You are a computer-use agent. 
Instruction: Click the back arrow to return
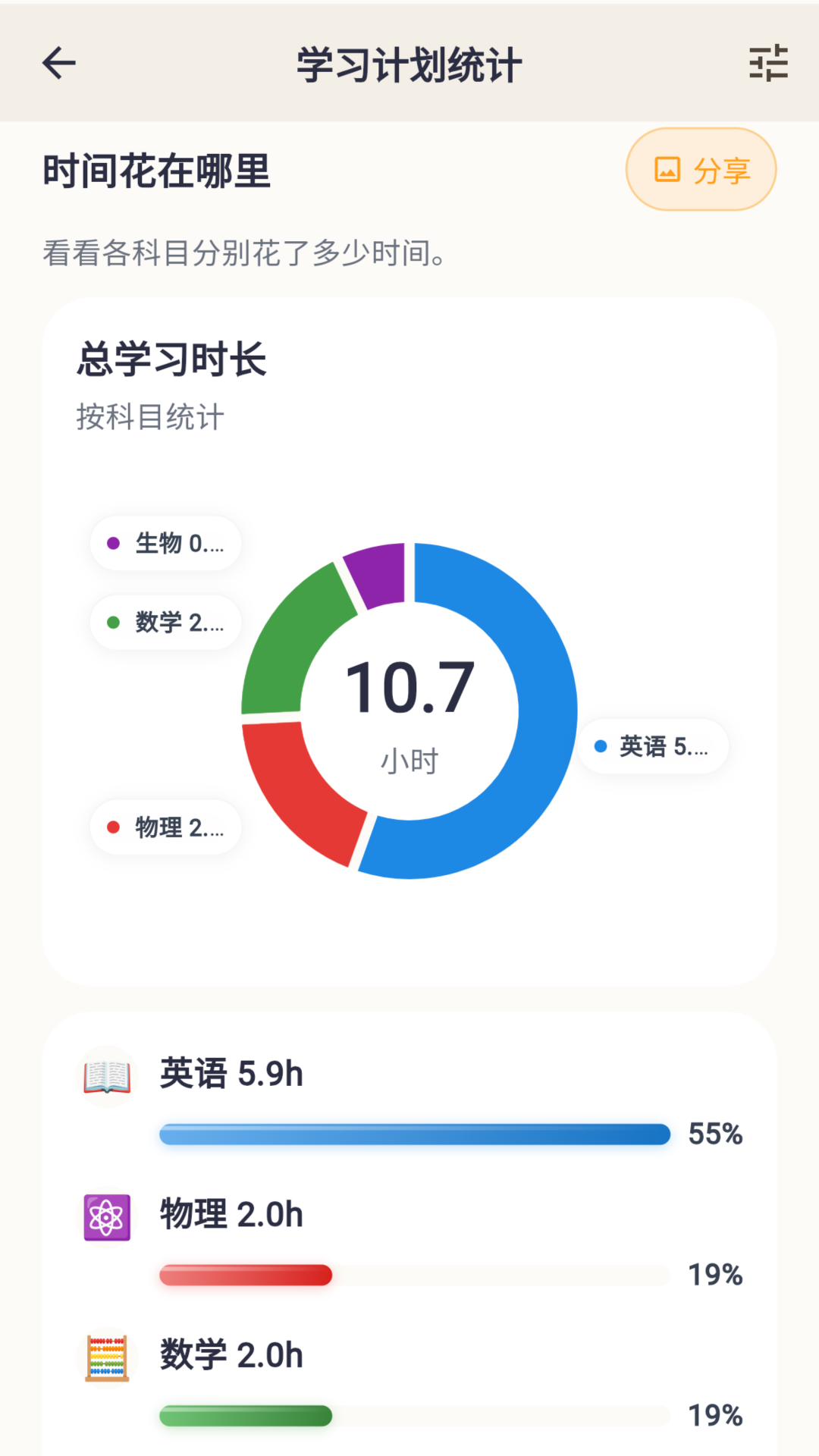(57, 64)
